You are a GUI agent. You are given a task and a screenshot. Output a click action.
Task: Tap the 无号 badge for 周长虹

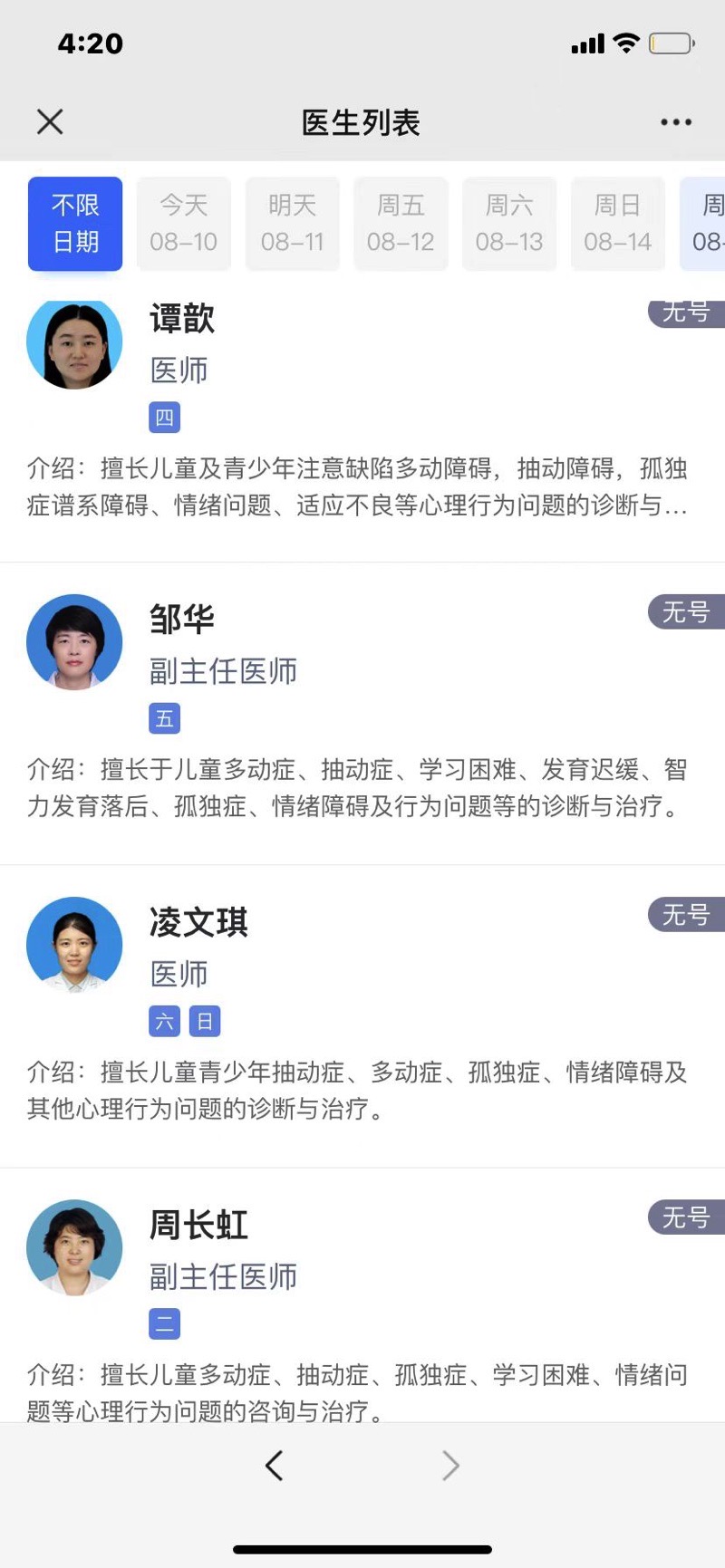click(686, 1217)
